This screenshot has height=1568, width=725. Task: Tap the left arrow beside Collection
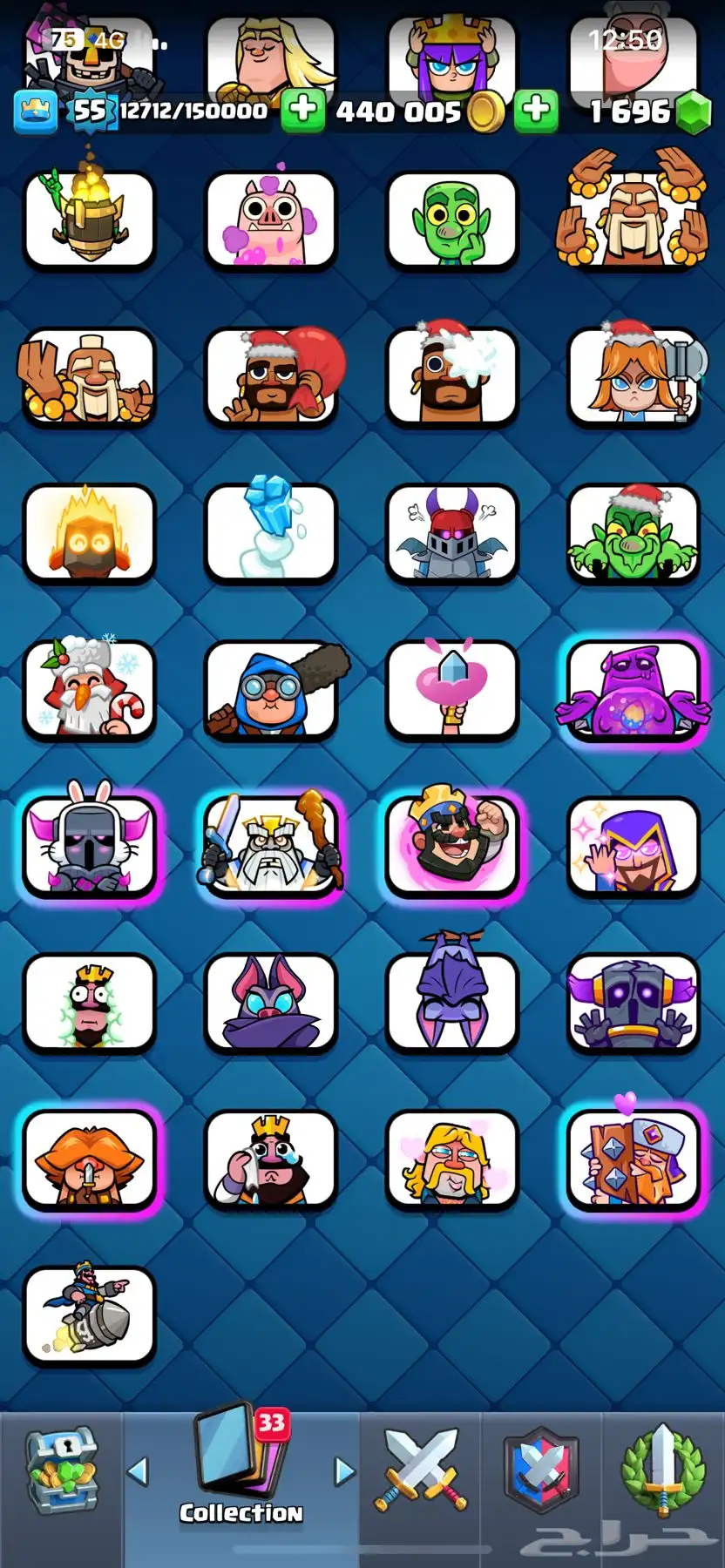click(138, 1471)
